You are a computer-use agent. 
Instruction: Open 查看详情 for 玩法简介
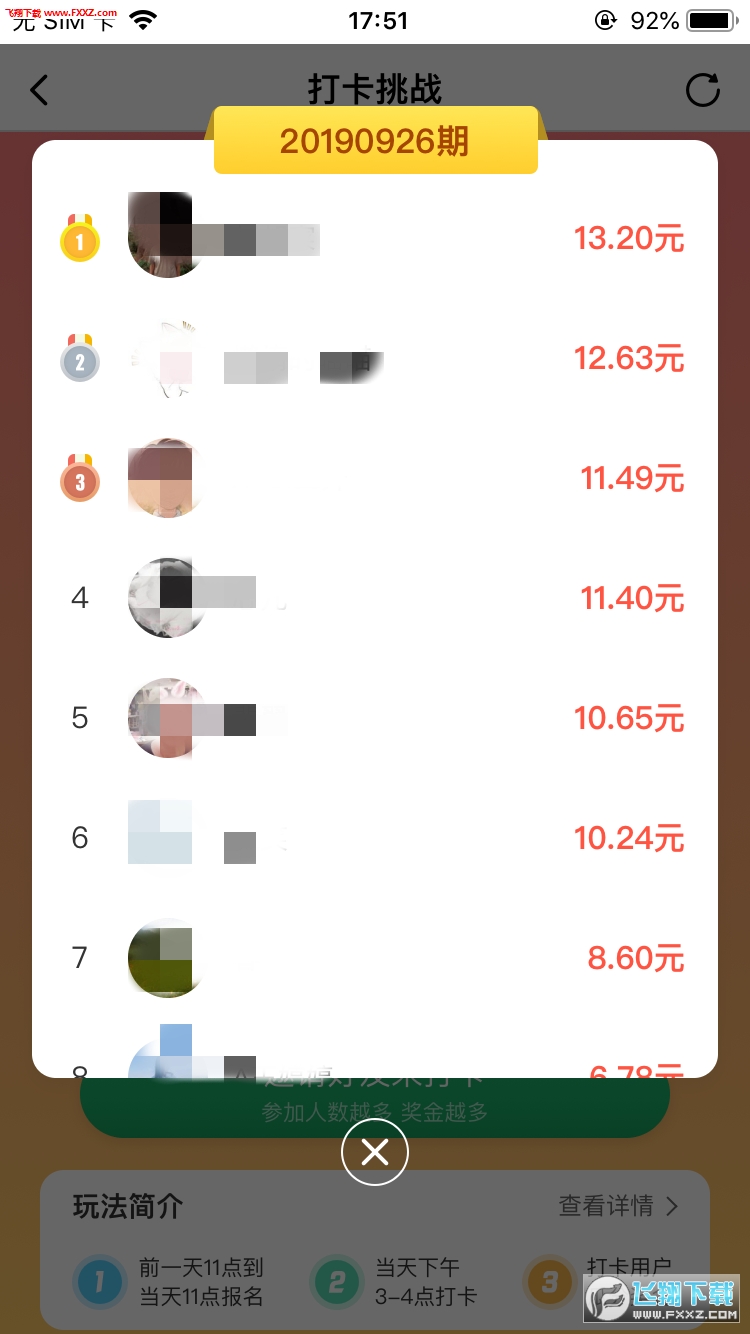tap(617, 1206)
